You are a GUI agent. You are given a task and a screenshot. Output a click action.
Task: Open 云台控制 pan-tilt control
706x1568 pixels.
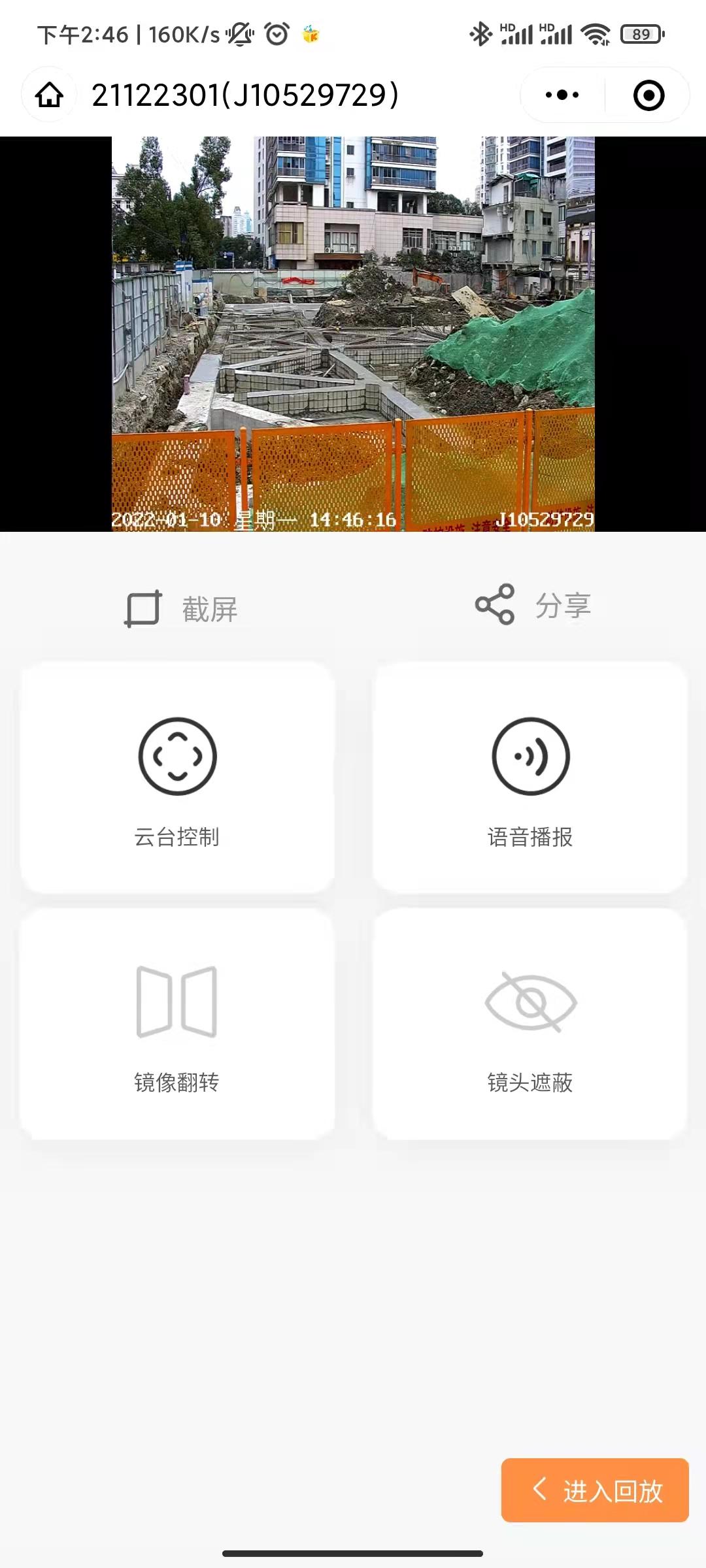point(177,777)
